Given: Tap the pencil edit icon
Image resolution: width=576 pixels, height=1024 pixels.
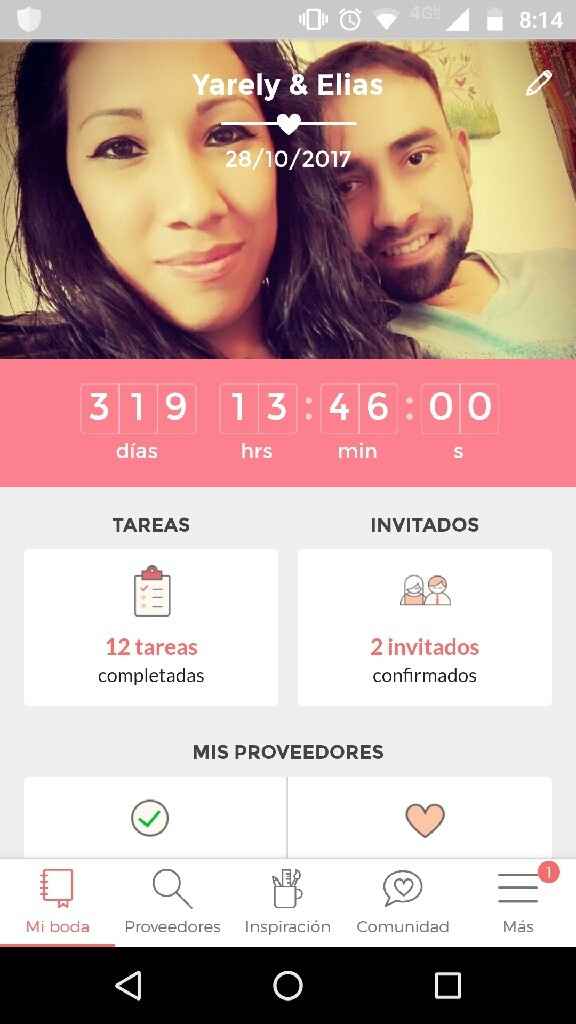Looking at the screenshot, I should click(x=539, y=84).
